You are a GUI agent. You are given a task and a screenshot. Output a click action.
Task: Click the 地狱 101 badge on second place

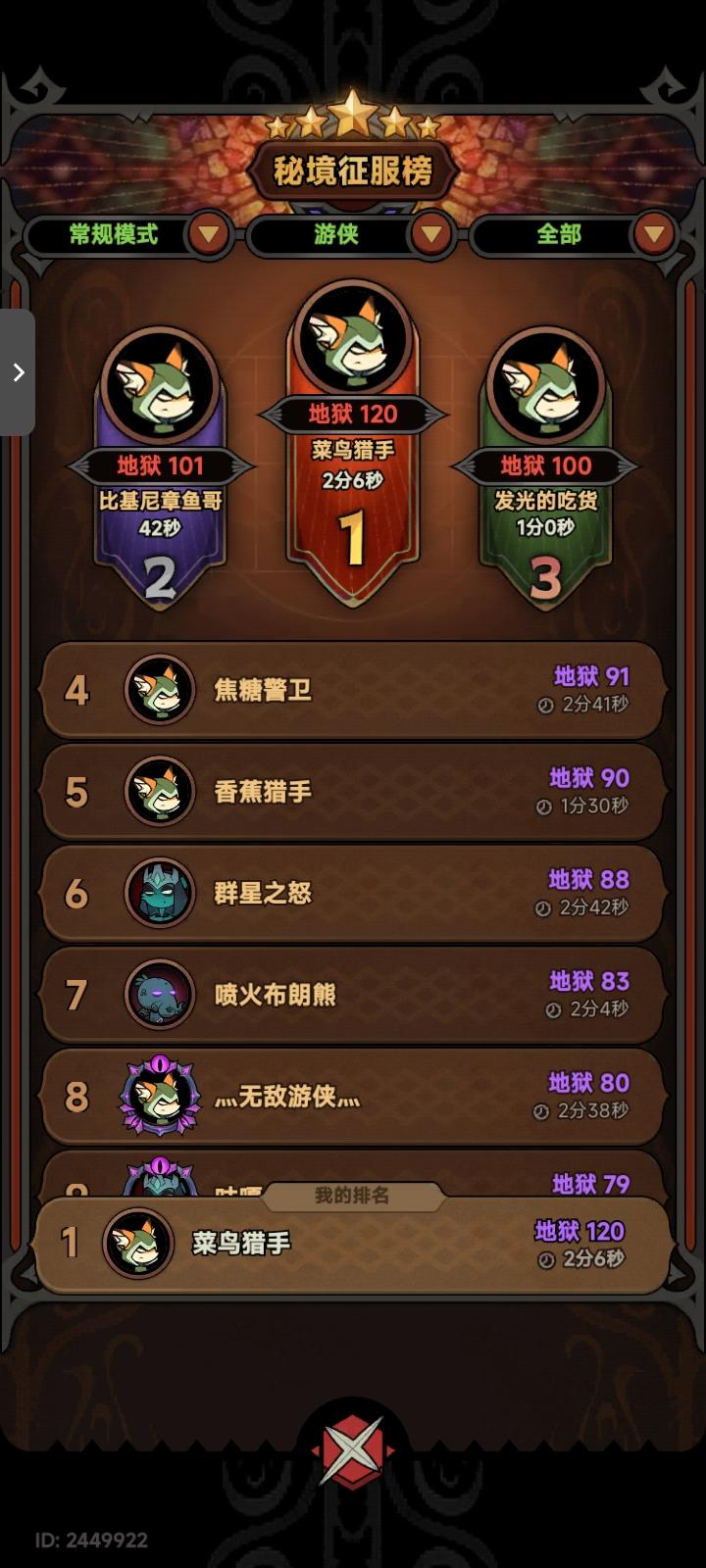pyautogui.click(x=160, y=465)
